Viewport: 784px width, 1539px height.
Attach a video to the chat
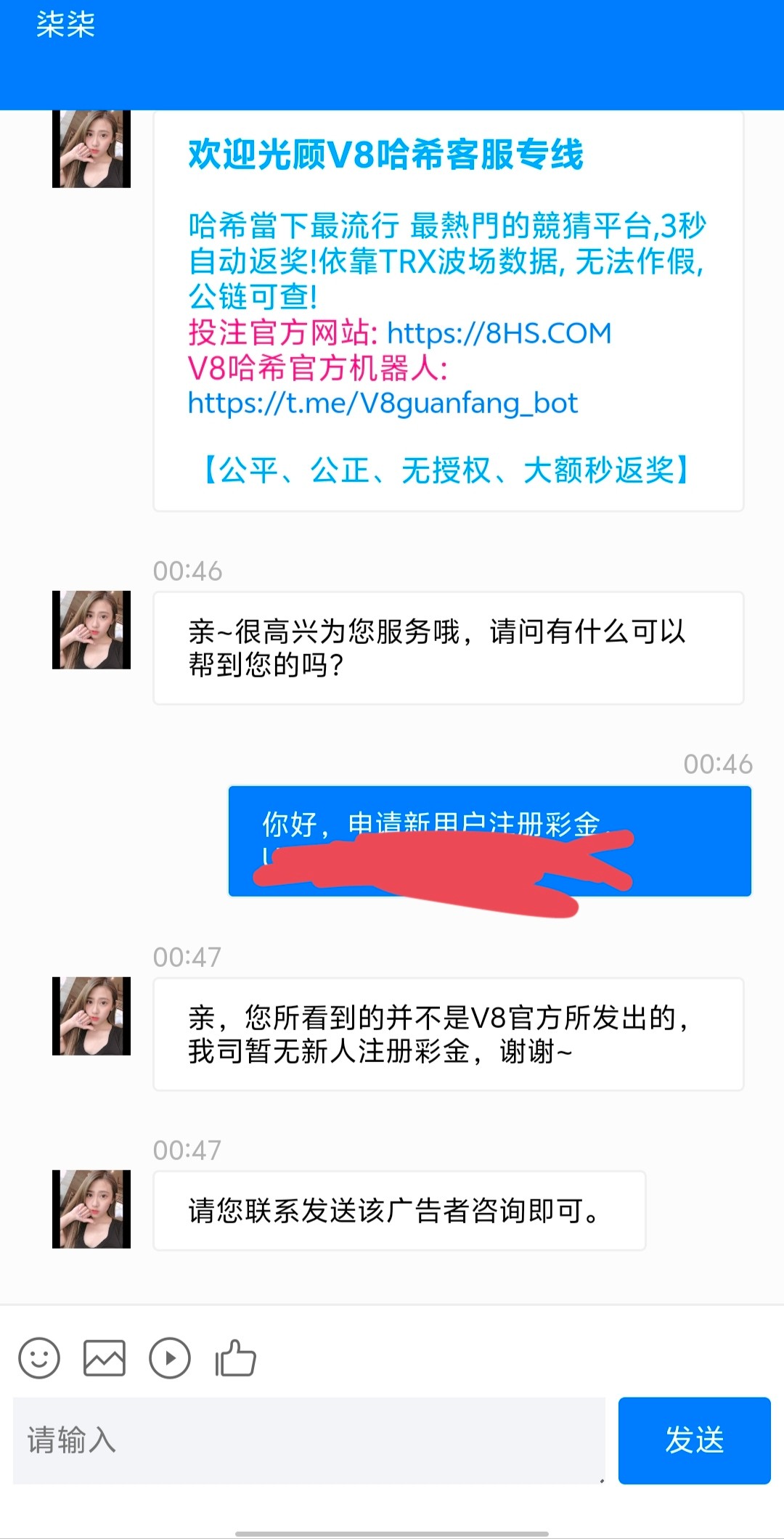tap(170, 1358)
